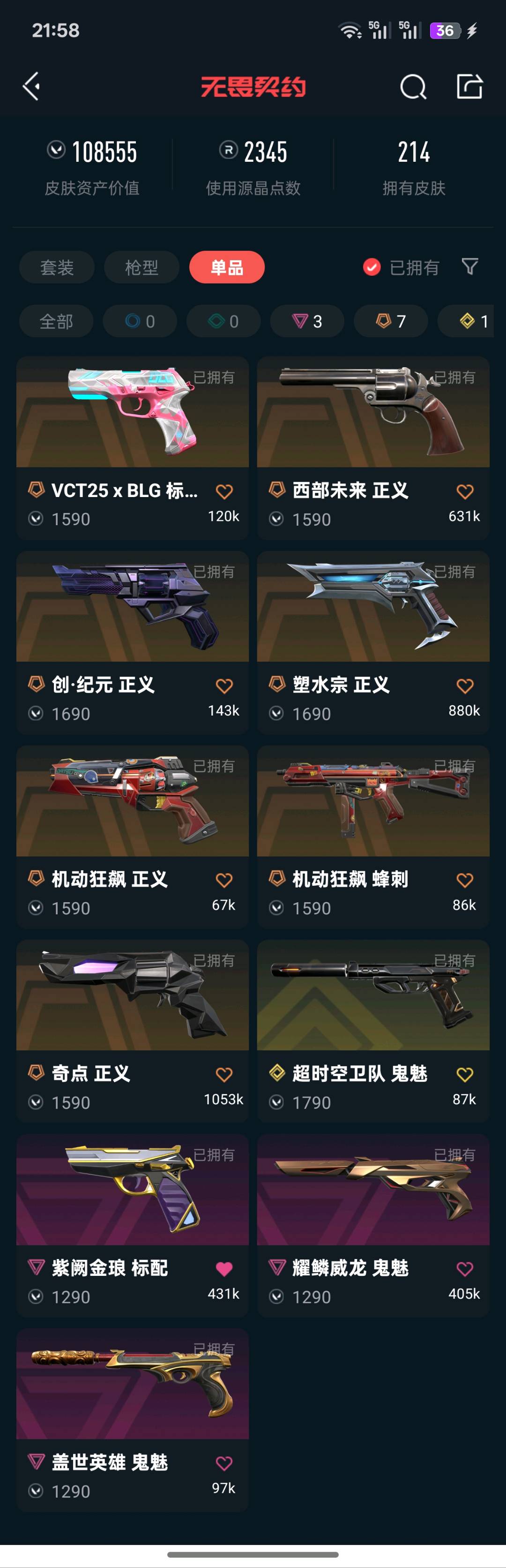Viewport: 506px width, 1568px height.
Task: Select the 全部 rarity chip
Action: [x=56, y=321]
